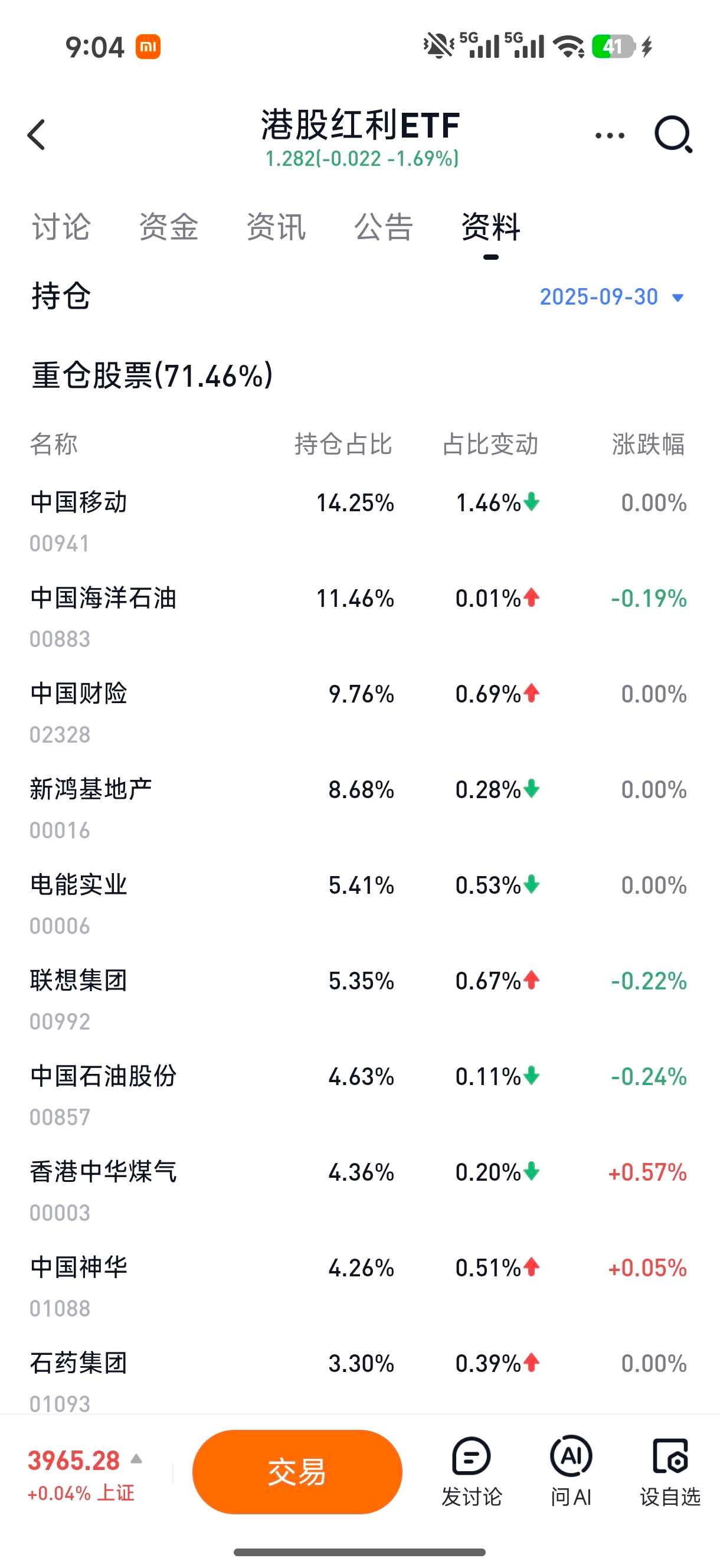
Task: Expand the 2025-09-30 date dropdown
Action: pyautogui.click(x=612, y=297)
